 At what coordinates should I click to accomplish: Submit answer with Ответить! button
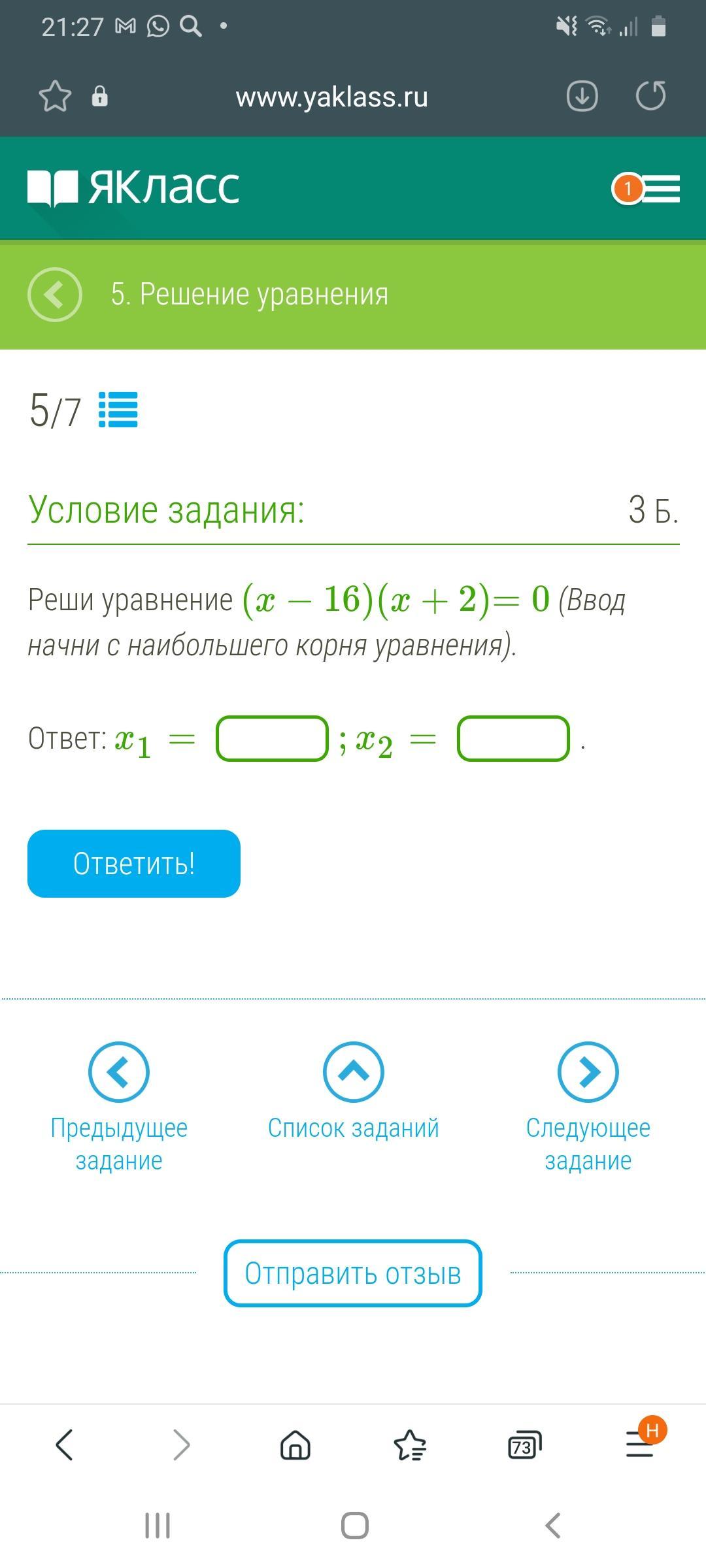point(134,864)
